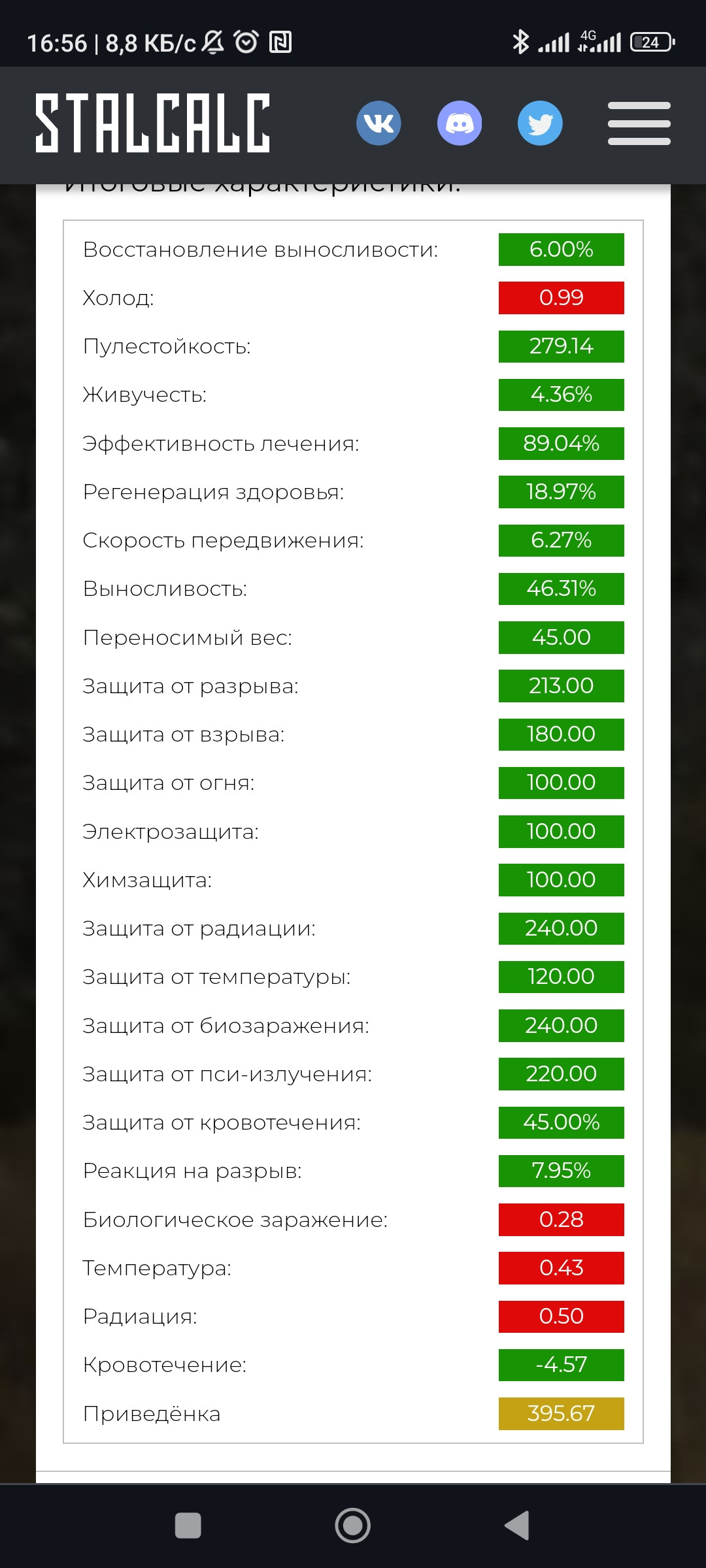The width and height of the screenshot is (706, 1568).
Task: Open the Twitter page link
Action: [x=540, y=123]
